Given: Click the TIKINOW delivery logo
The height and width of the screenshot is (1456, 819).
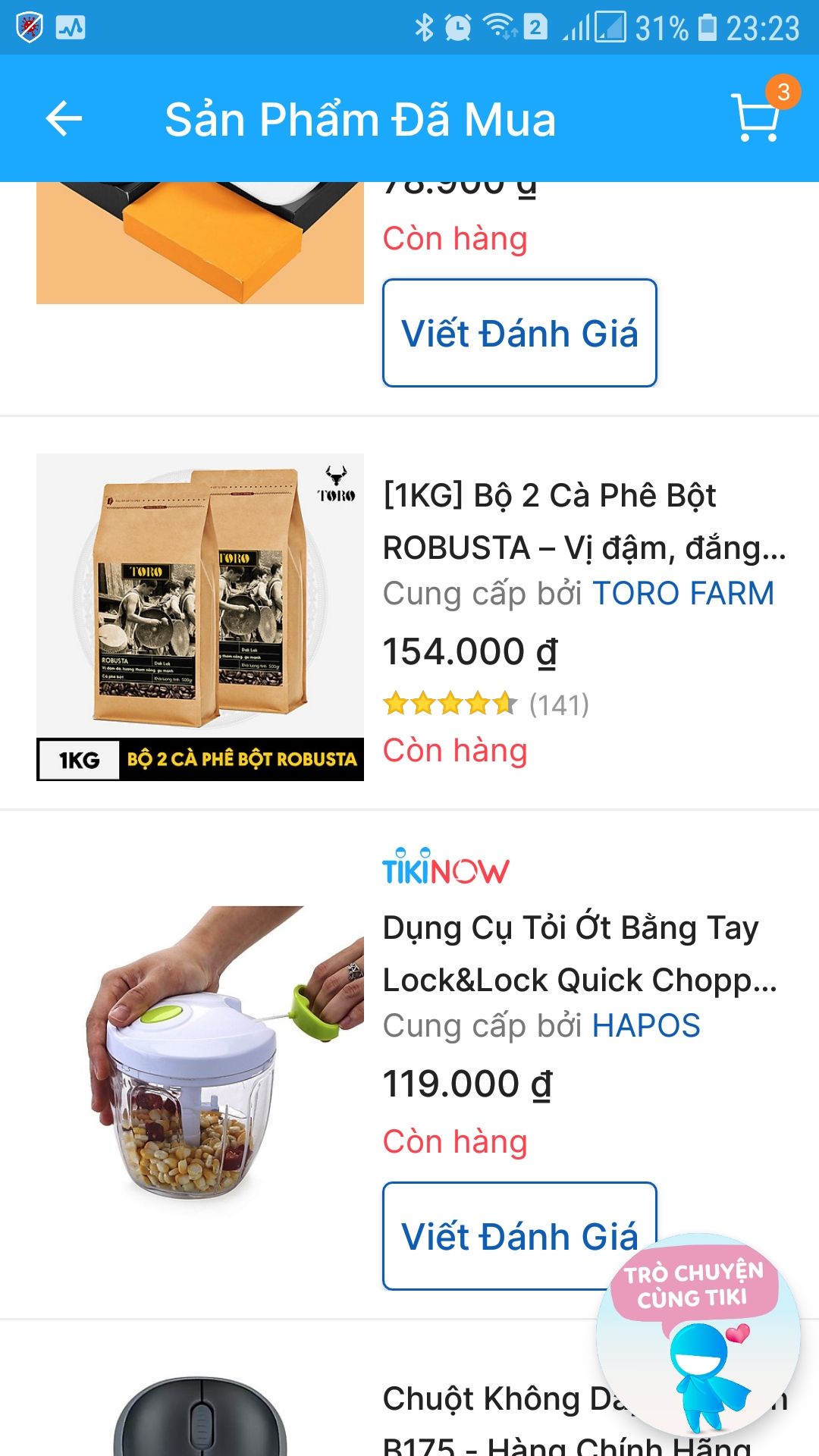Looking at the screenshot, I should point(444,869).
